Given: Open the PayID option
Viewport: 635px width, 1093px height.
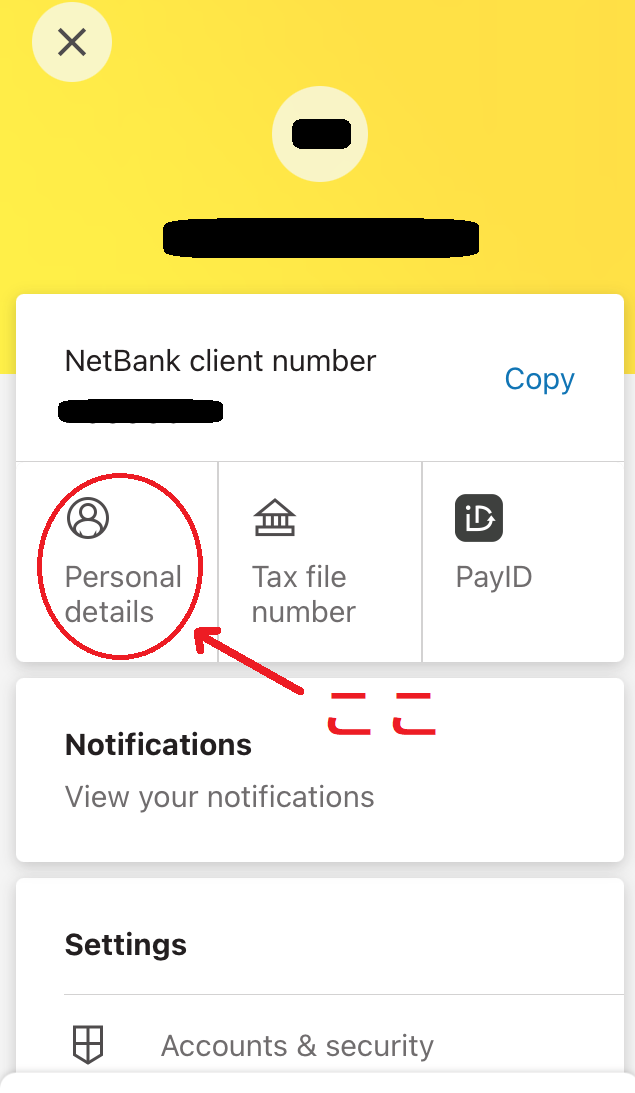Looking at the screenshot, I should tap(523, 562).
